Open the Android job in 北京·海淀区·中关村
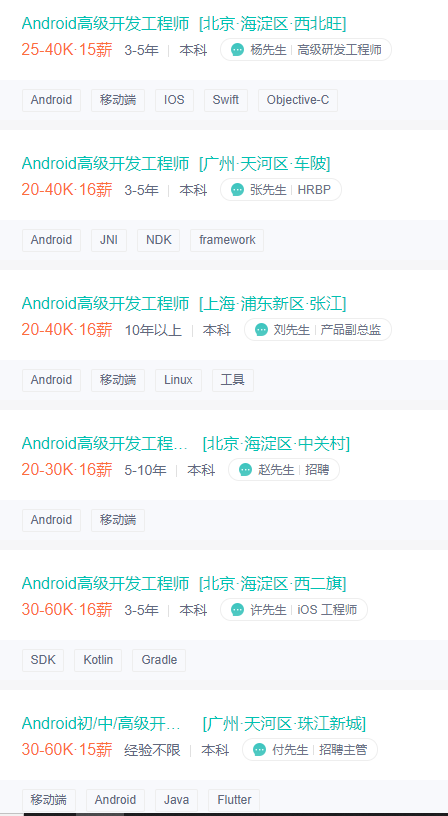The width and height of the screenshot is (448, 816). click(186, 444)
